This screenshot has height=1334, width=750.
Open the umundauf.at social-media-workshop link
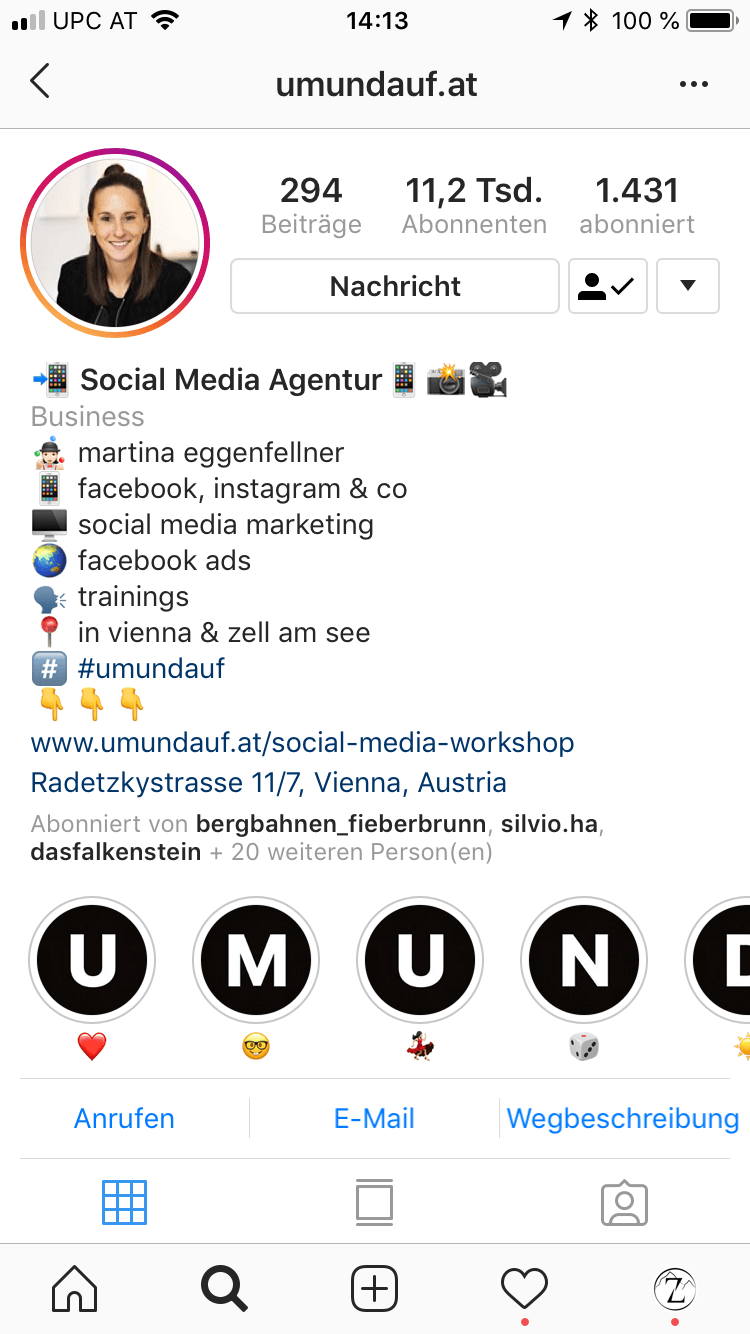302,743
